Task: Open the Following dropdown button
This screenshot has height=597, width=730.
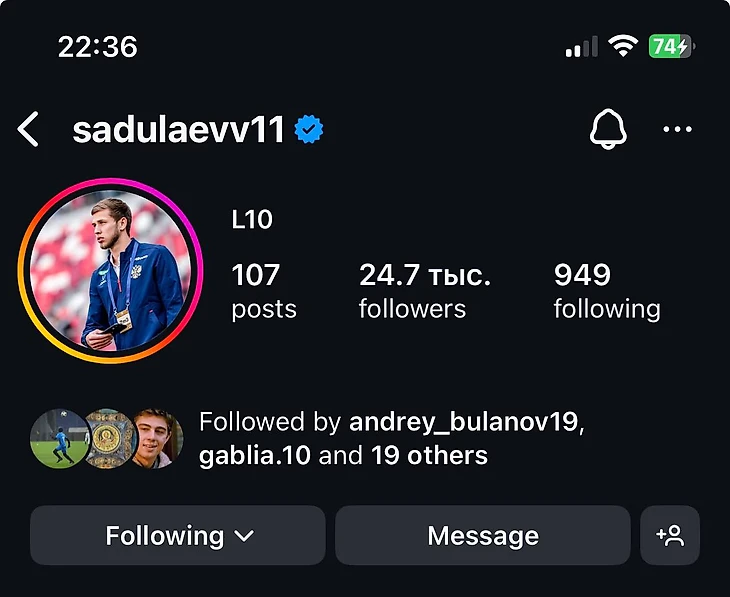Action: coord(178,536)
